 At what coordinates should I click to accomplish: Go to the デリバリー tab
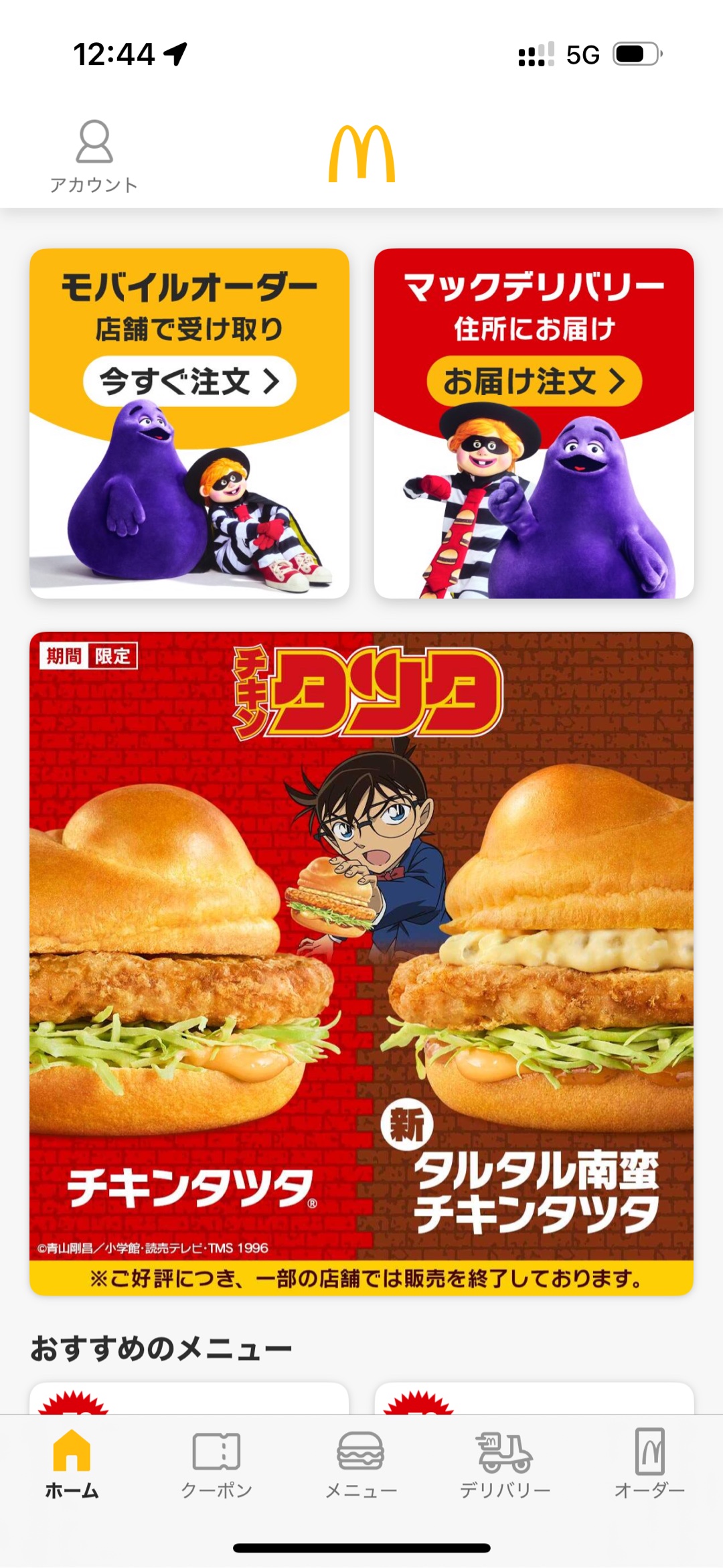[505, 1463]
